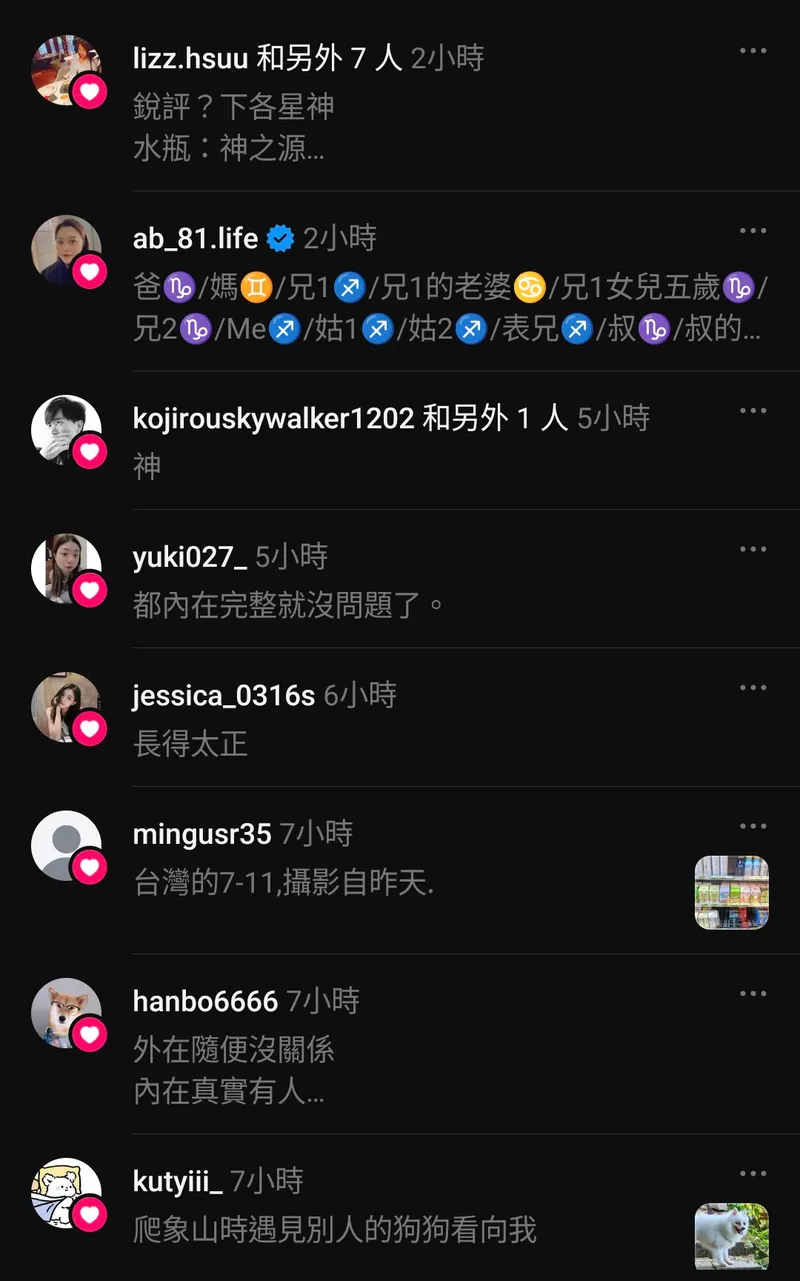Open overflow menu for ab_81.life notification
The image size is (800, 1281).
753,231
